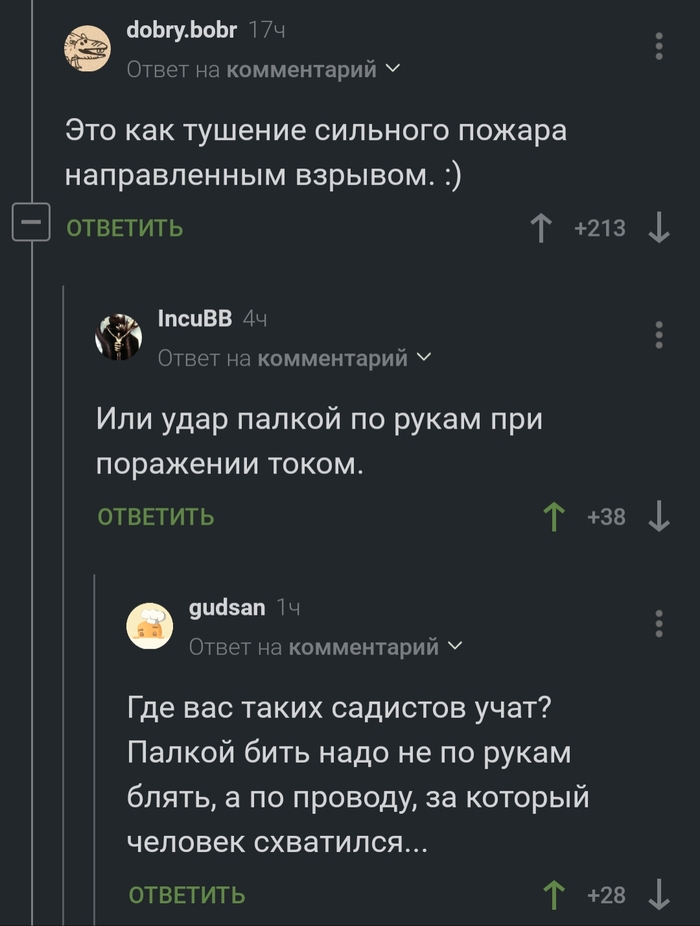700x926 pixels.
Task: Open gudsan's profile avatar
Action: click(150, 625)
